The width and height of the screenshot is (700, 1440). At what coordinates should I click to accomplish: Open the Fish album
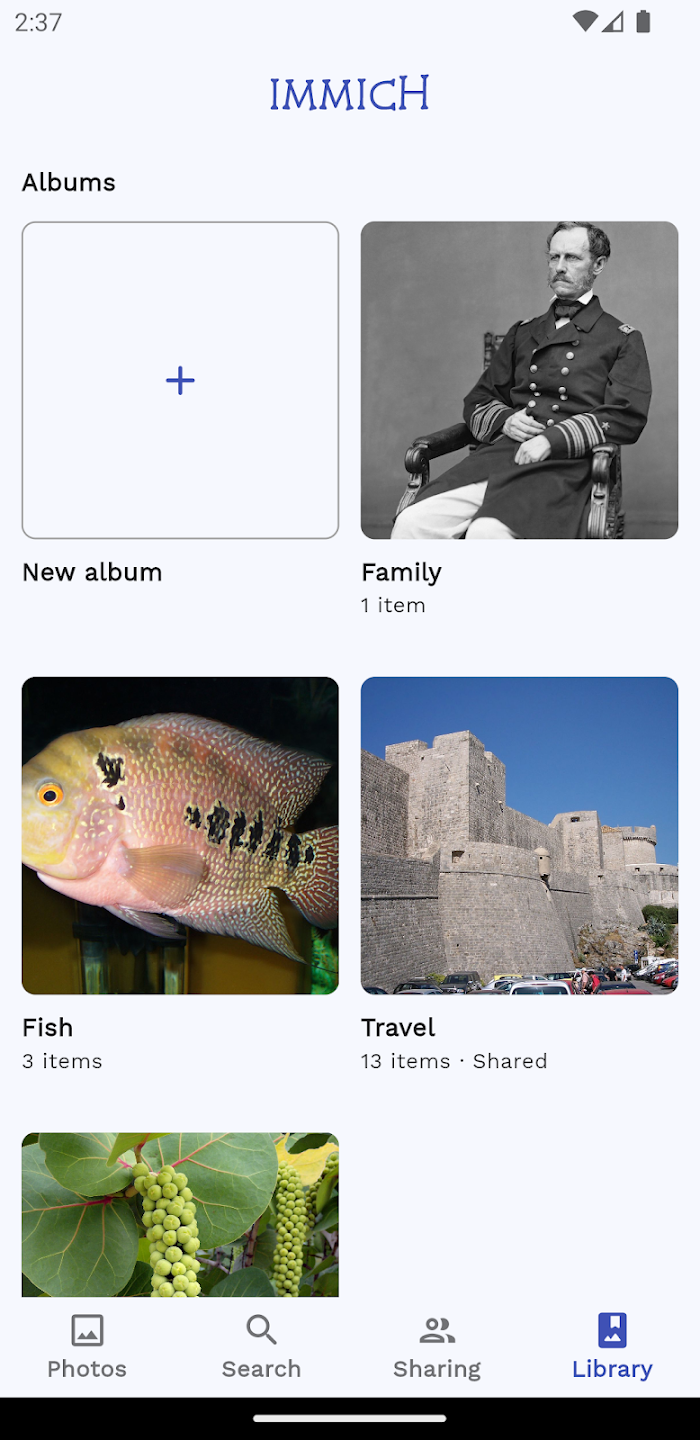pyautogui.click(x=180, y=835)
